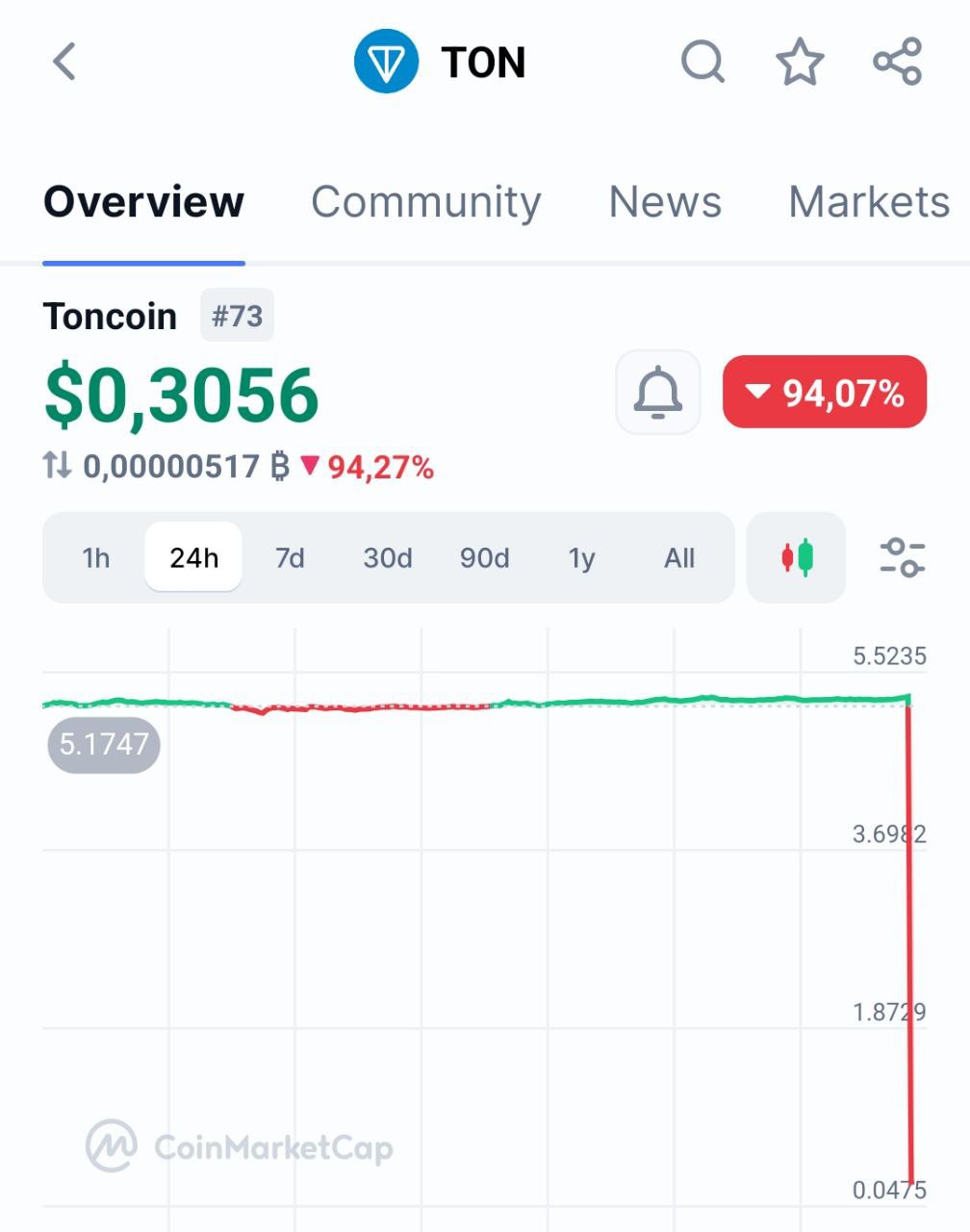The image size is (970, 1232).
Task: Switch chart to 7d range
Action: click(290, 558)
